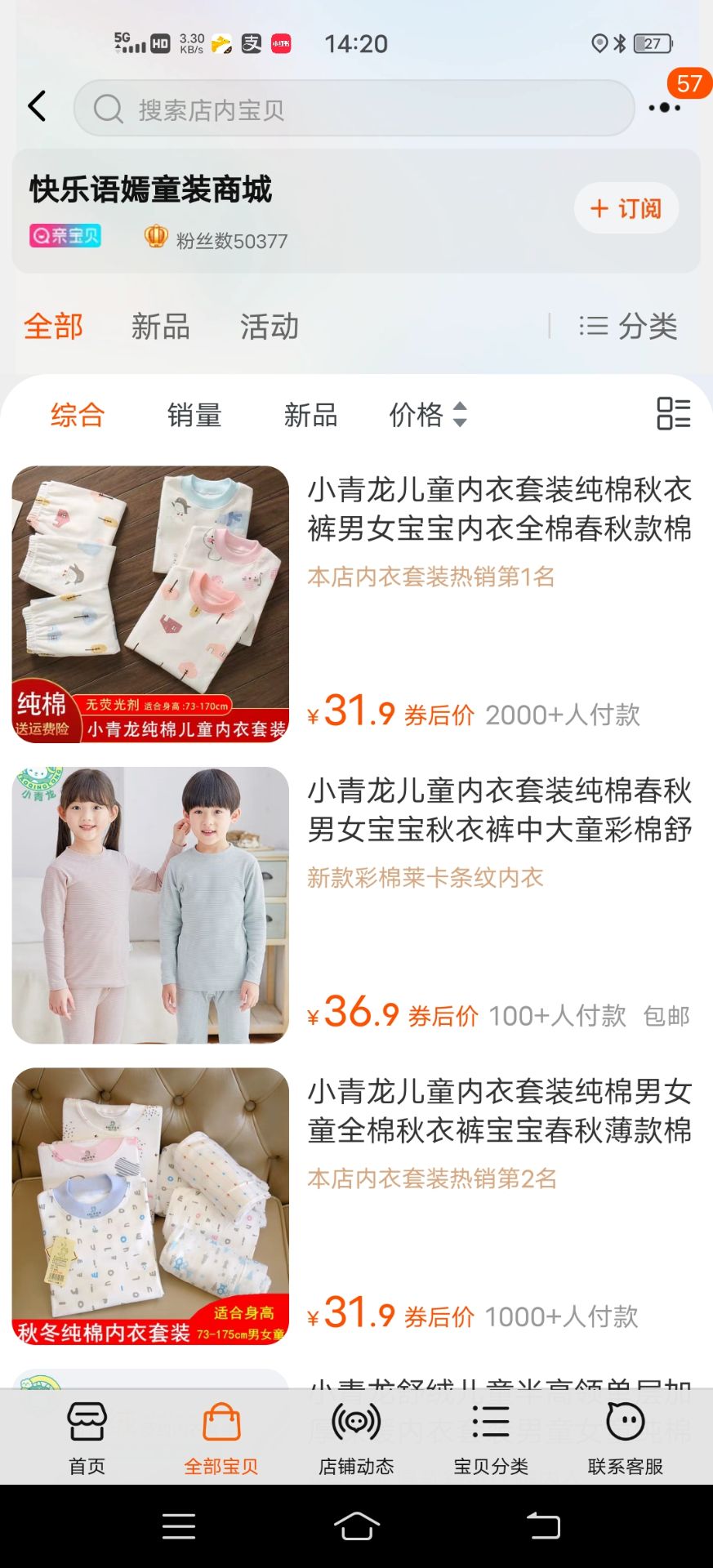
Task: Subscribe to the store with 订阅
Action: tap(626, 208)
